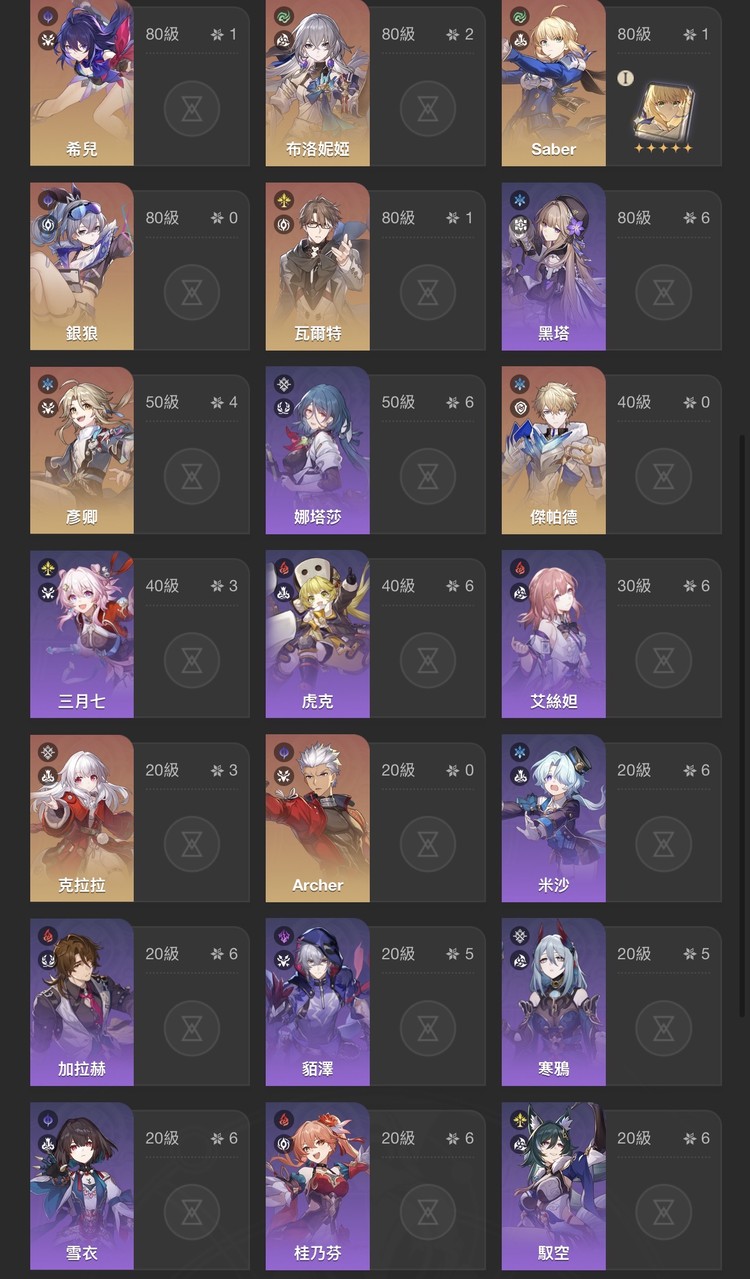Open Archer character details
This screenshot has width=750, height=1279.
(x=318, y=817)
